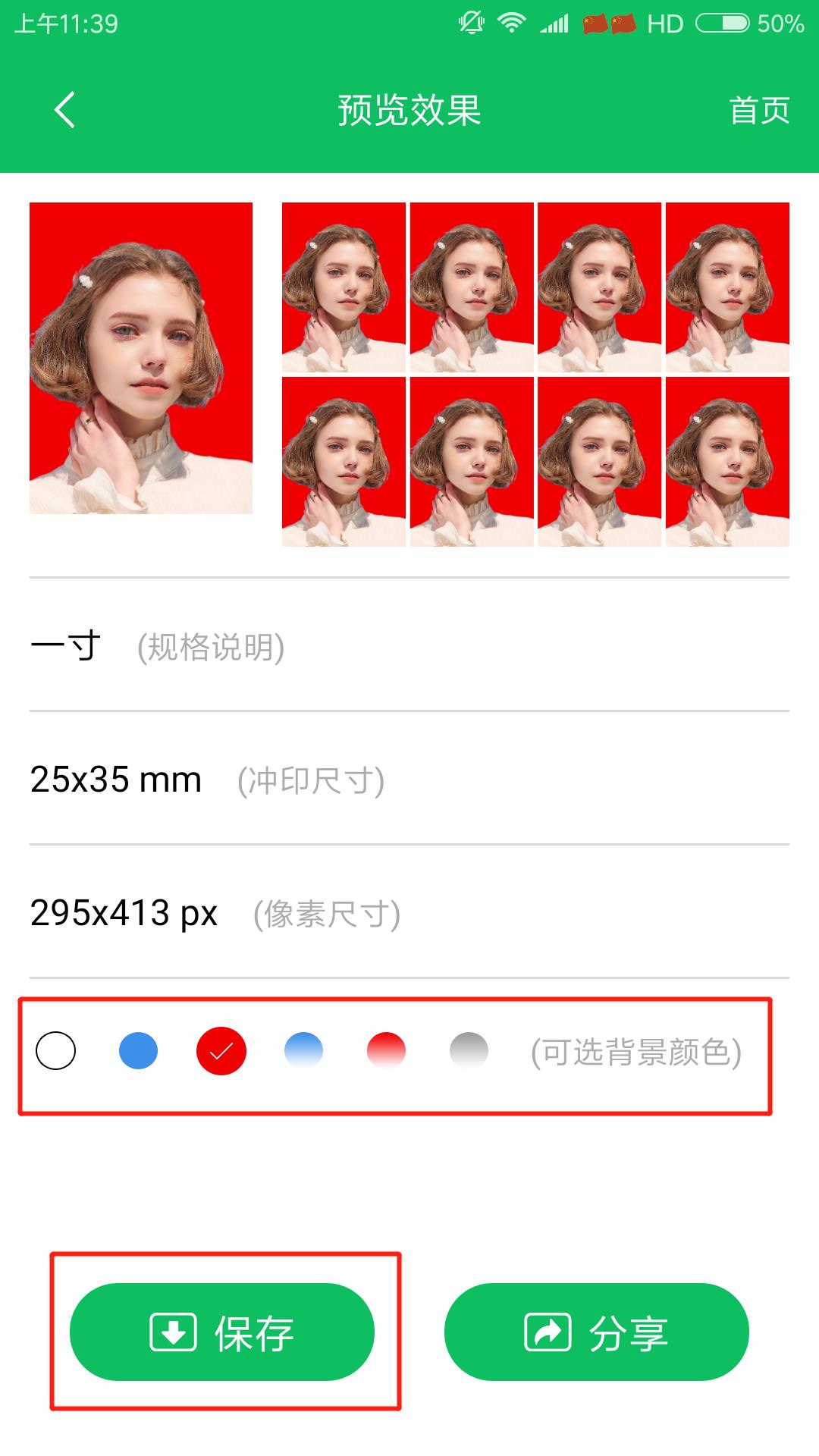Select the gray gradient background color
Screen dimensions: 819x1456
[469, 1051]
